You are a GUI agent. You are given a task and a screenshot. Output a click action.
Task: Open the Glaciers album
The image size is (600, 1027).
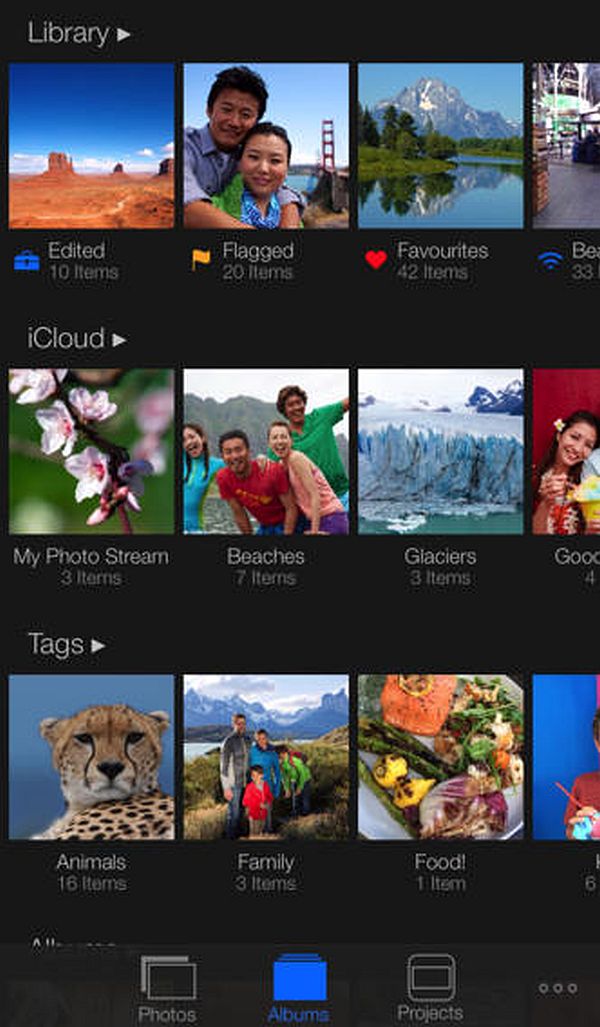[x=440, y=452]
